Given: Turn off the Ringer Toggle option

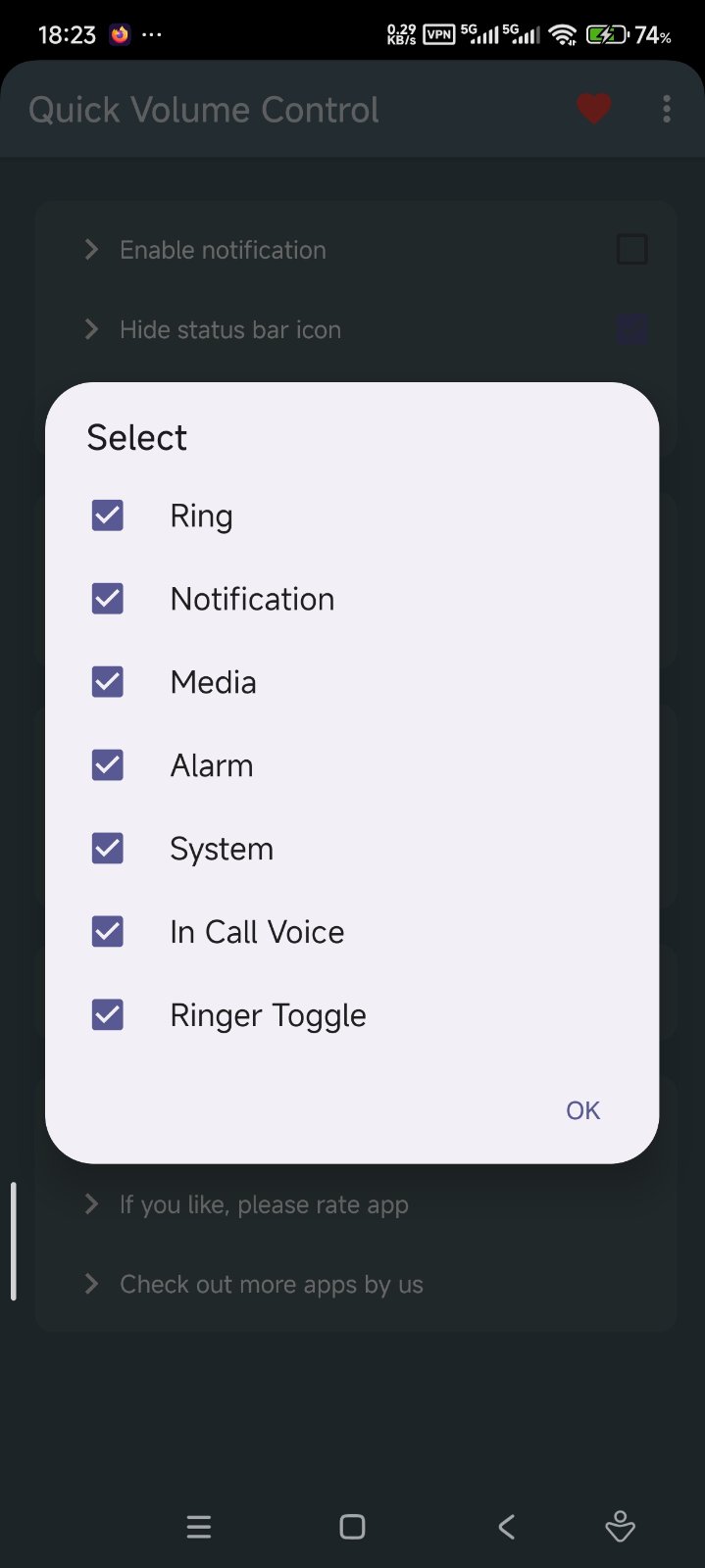Looking at the screenshot, I should 108,1015.
